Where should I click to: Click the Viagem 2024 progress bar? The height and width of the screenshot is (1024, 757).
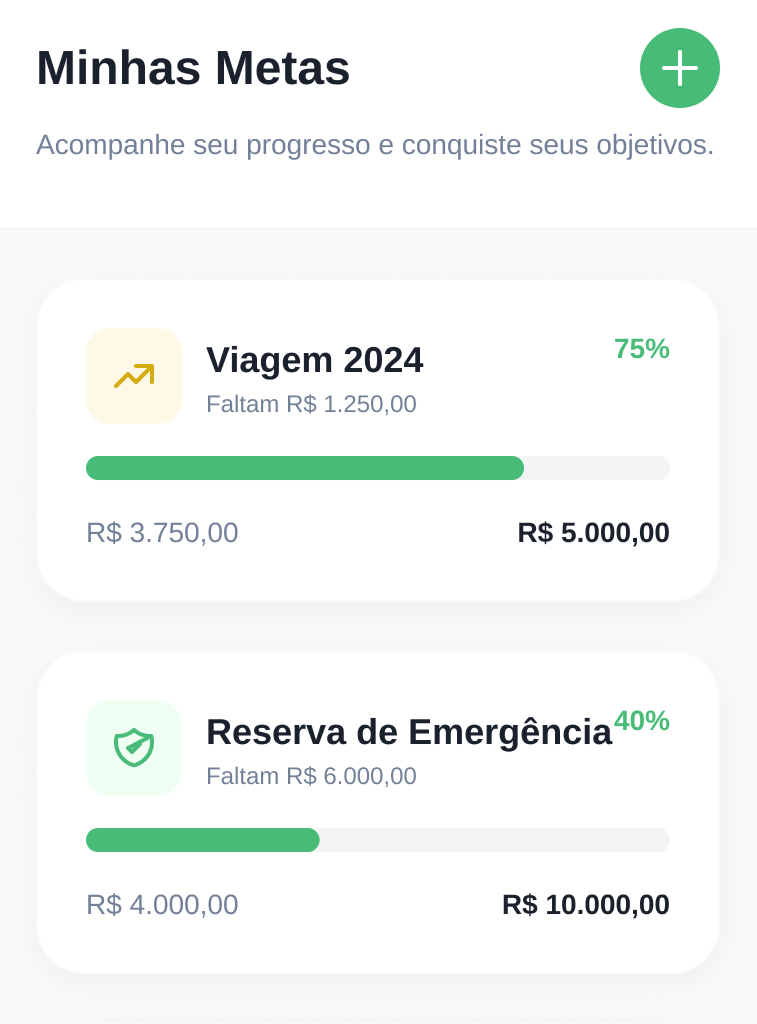[x=378, y=467]
